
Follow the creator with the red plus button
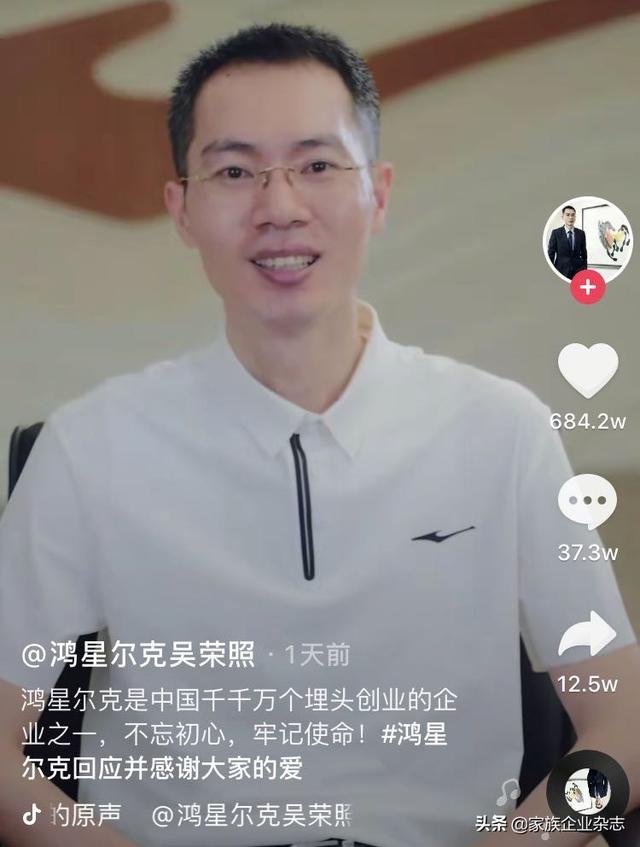pyautogui.click(x=588, y=288)
